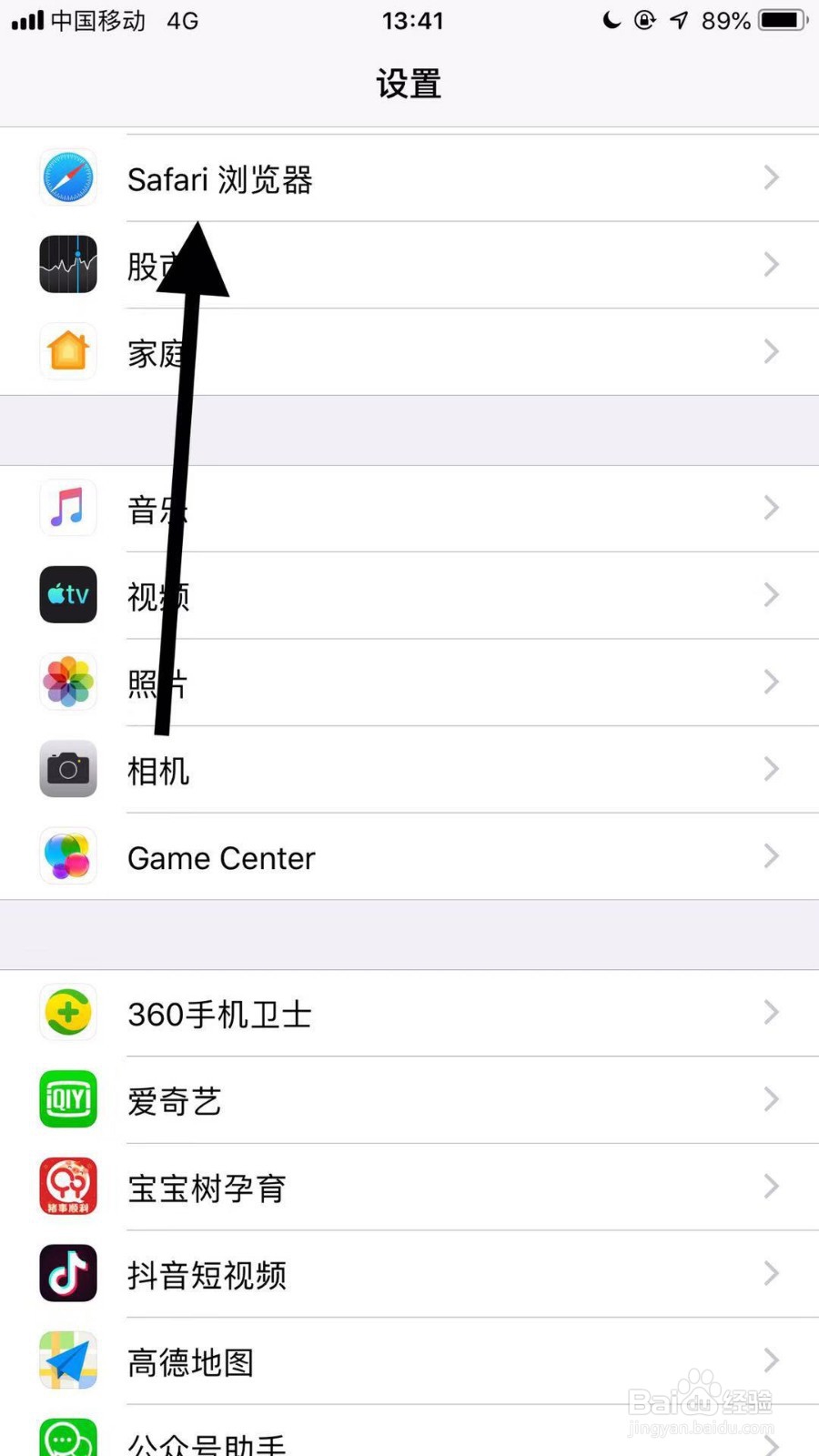Tap the 音乐 music note icon
819x1456 pixels.
[x=67, y=508]
